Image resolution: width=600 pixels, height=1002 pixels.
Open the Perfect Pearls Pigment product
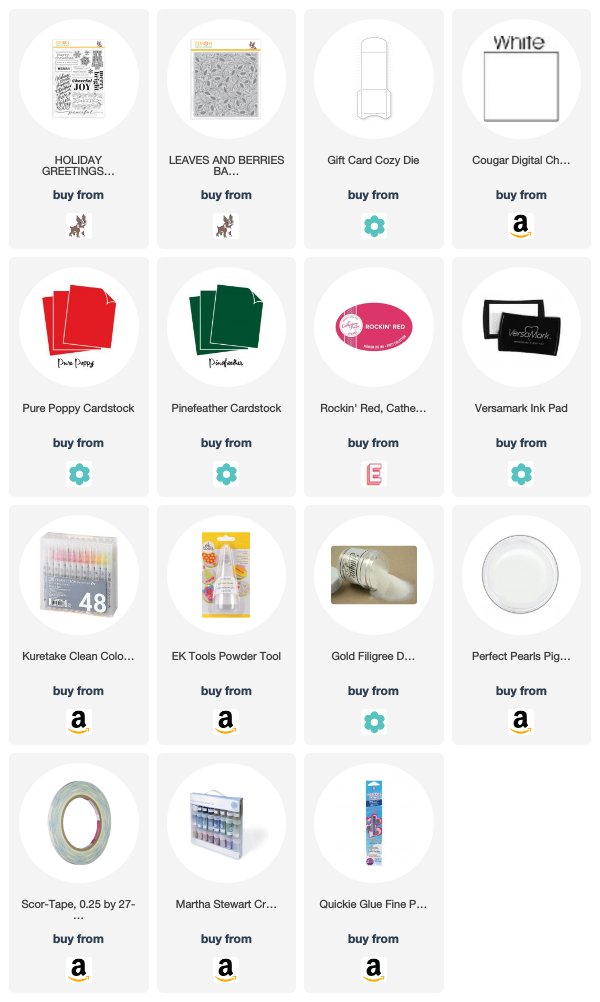point(521,574)
